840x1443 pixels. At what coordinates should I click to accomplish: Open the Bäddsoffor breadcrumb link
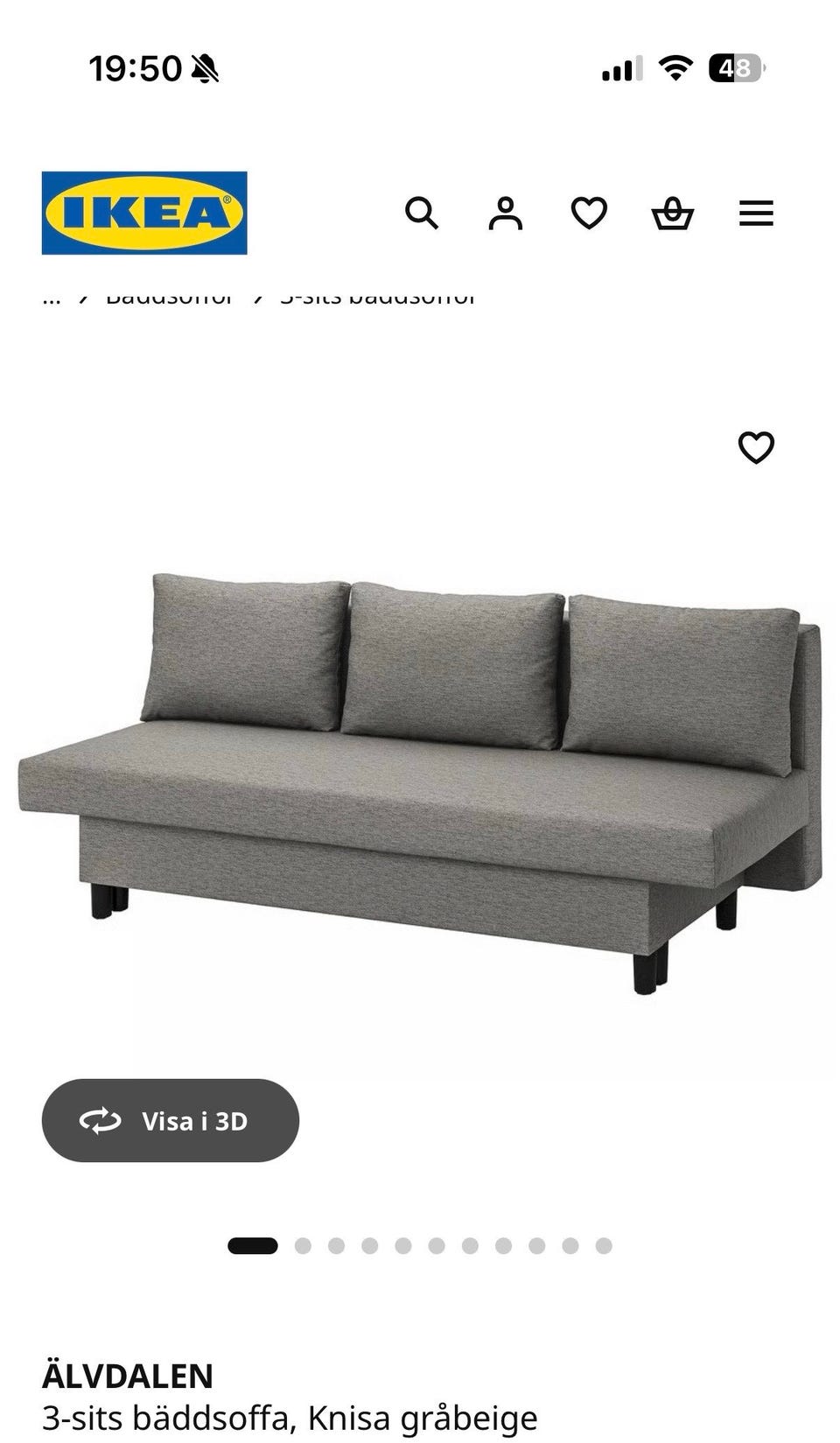[170, 298]
